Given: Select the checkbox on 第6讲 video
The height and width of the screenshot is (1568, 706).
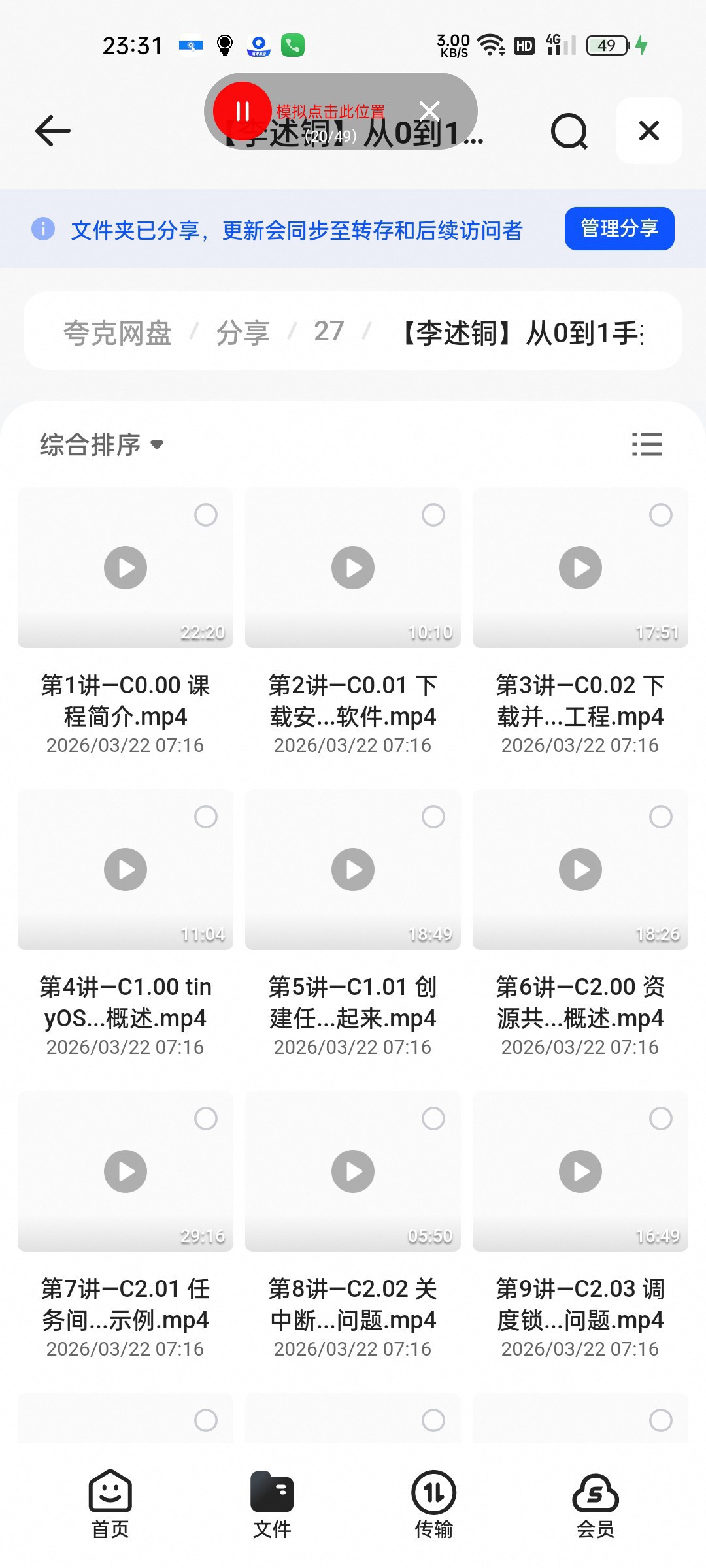Looking at the screenshot, I should coord(661,817).
